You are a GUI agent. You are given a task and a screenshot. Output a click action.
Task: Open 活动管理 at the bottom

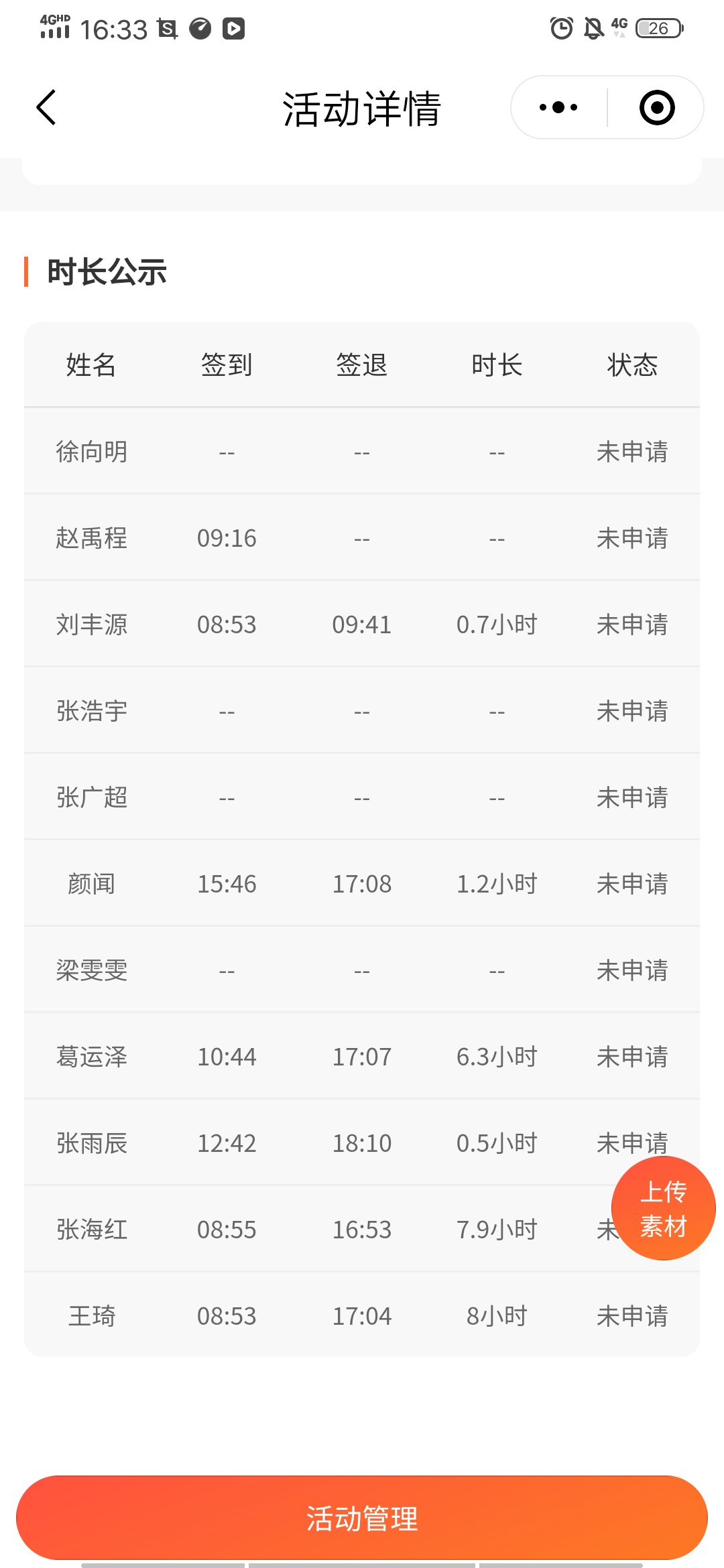click(362, 1518)
